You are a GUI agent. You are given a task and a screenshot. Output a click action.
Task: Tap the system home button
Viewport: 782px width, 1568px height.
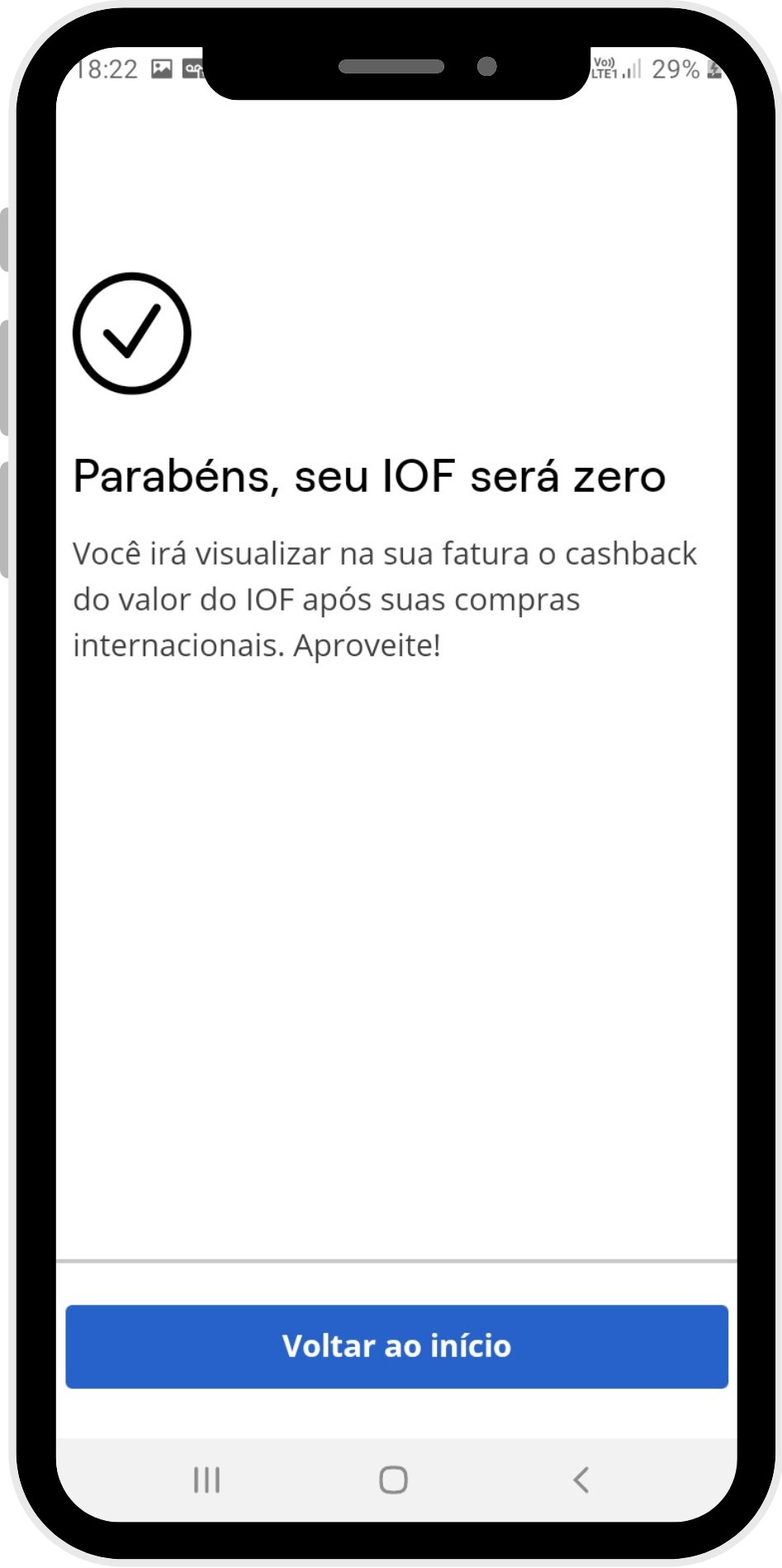tap(393, 1480)
